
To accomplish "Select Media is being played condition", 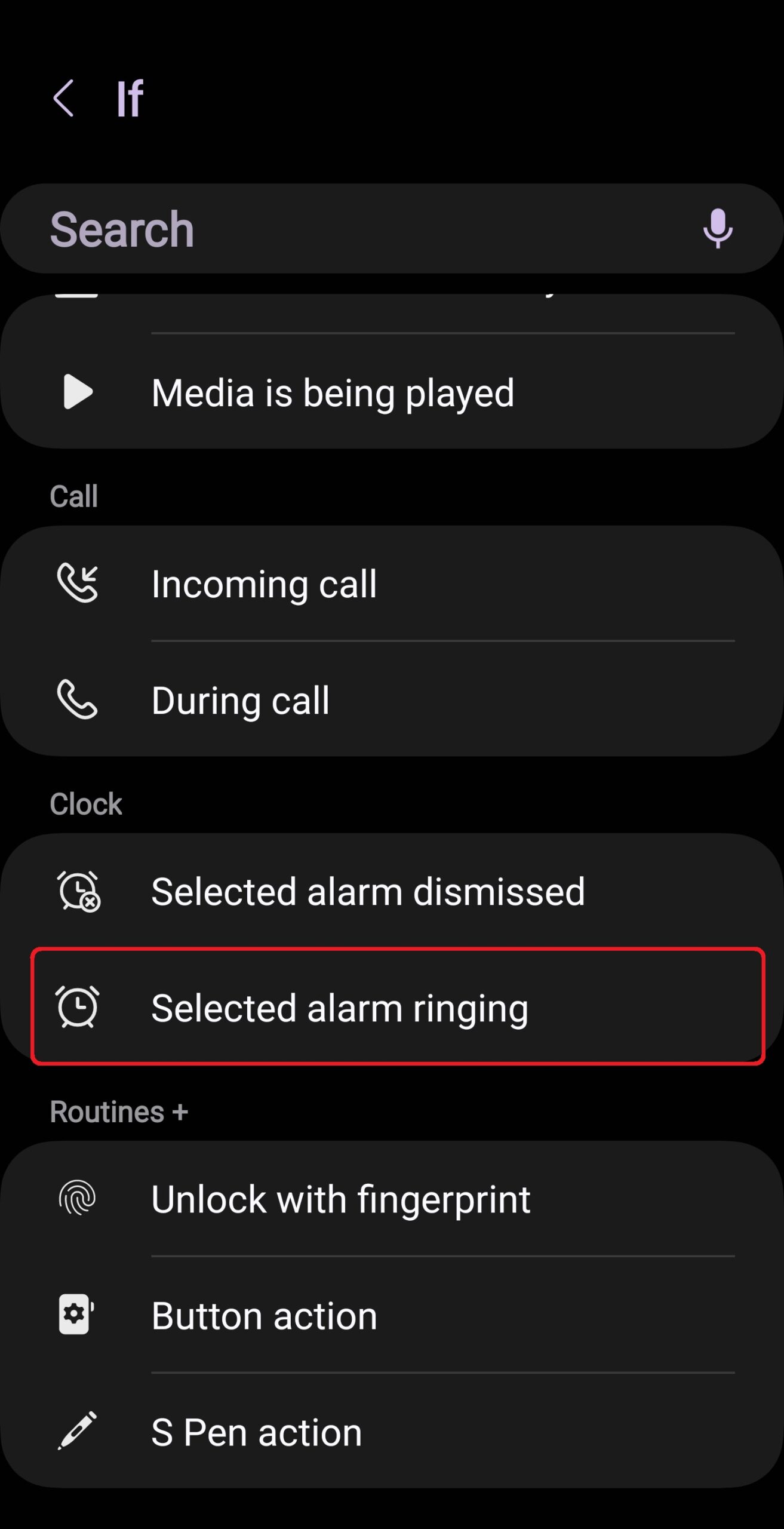I will point(392,393).
